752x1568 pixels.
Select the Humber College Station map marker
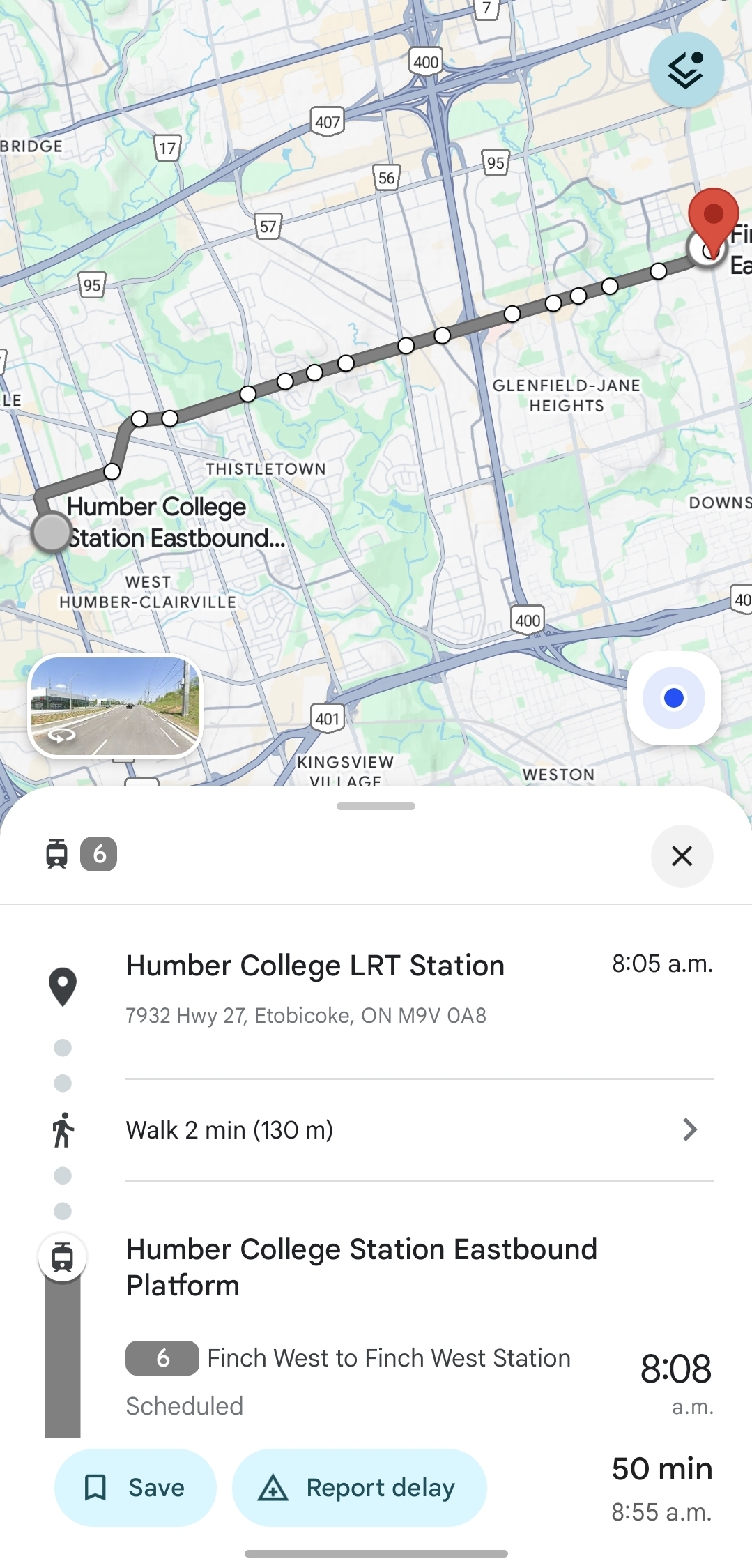[51, 533]
